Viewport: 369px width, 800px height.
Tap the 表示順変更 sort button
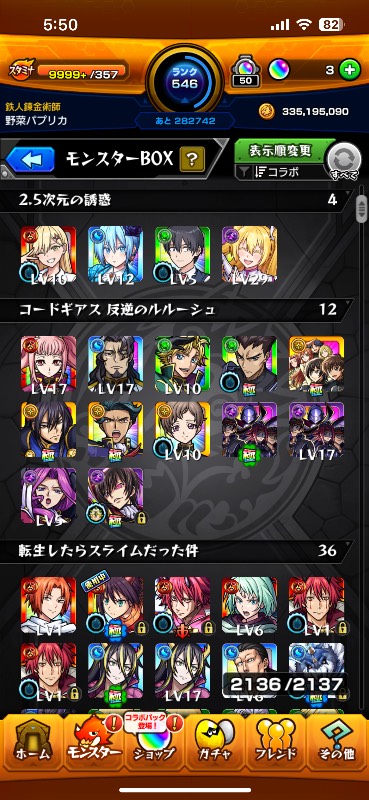coord(279,151)
